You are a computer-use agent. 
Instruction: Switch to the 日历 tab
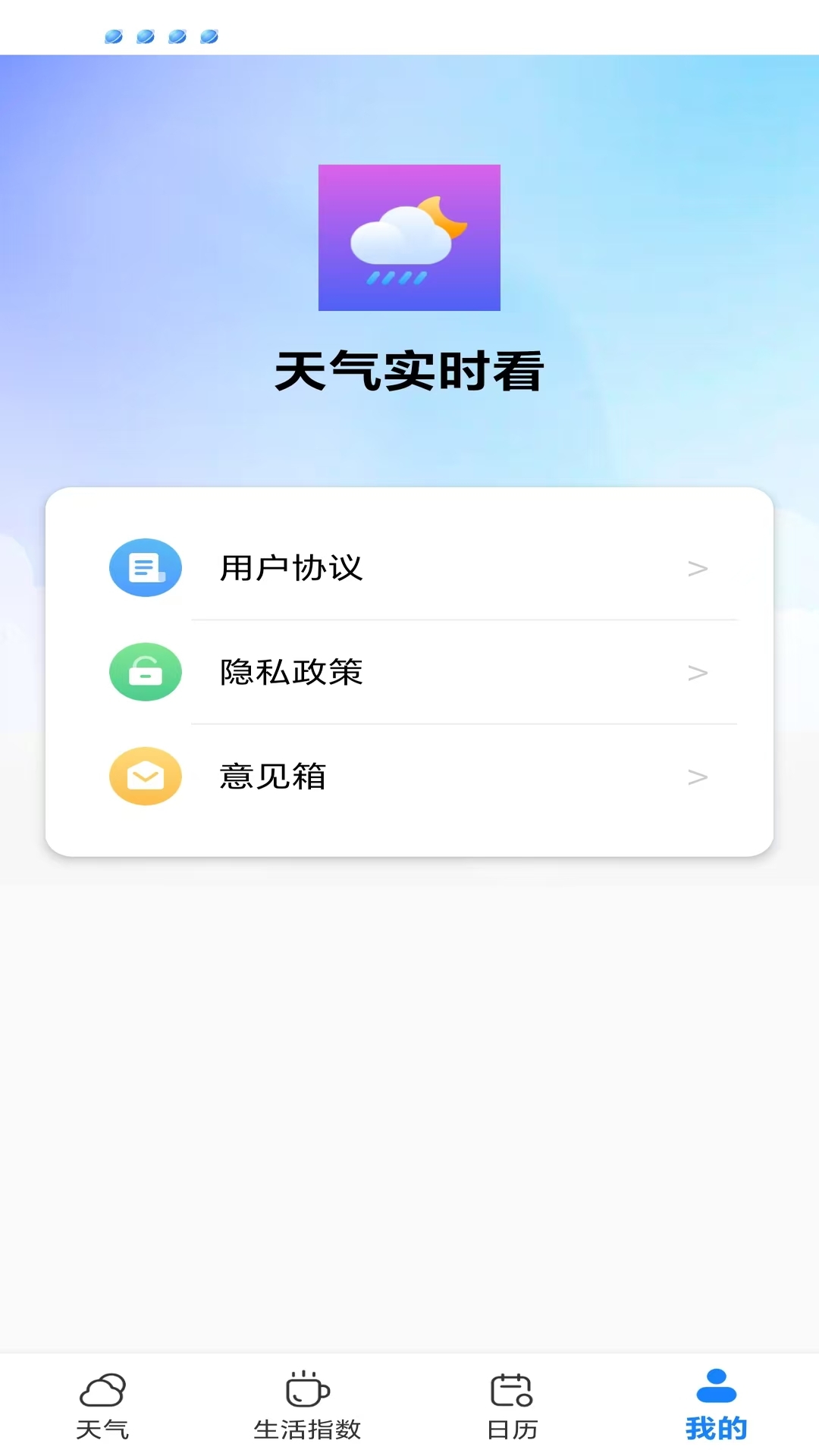coord(512,1410)
